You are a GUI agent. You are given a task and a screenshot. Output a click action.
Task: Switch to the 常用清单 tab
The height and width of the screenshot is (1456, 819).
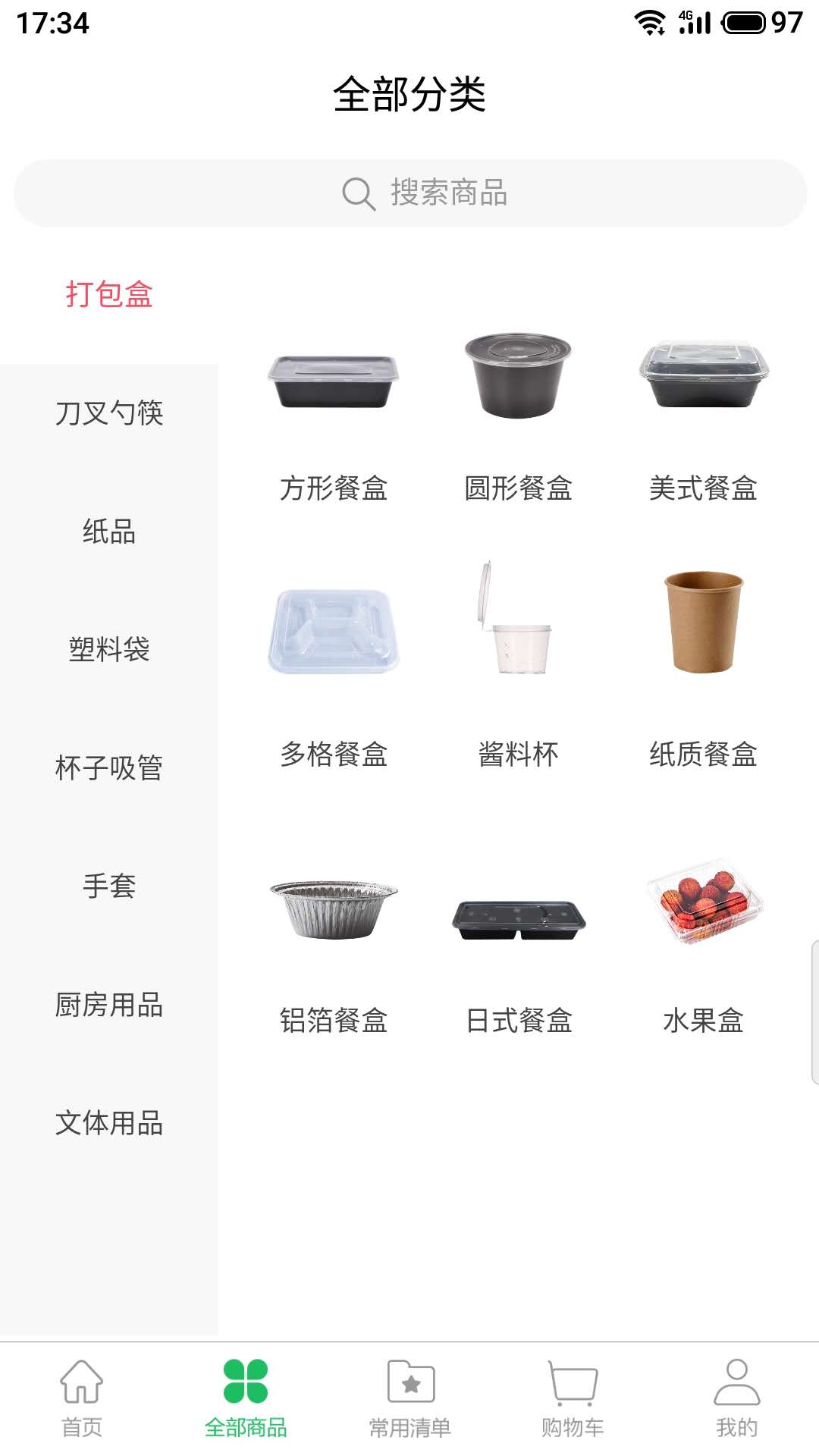pos(409,1398)
